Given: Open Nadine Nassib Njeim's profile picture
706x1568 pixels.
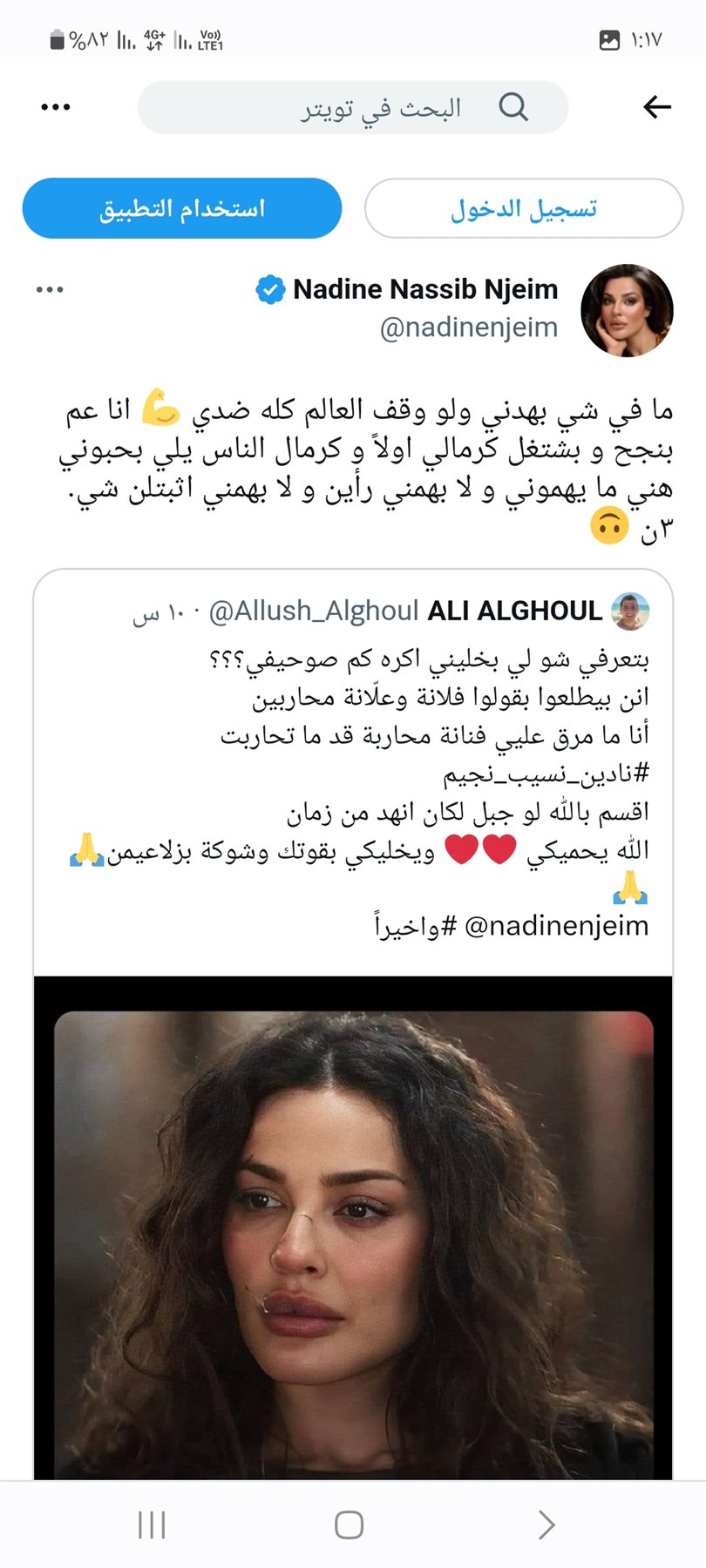Looking at the screenshot, I should [627, 311].
